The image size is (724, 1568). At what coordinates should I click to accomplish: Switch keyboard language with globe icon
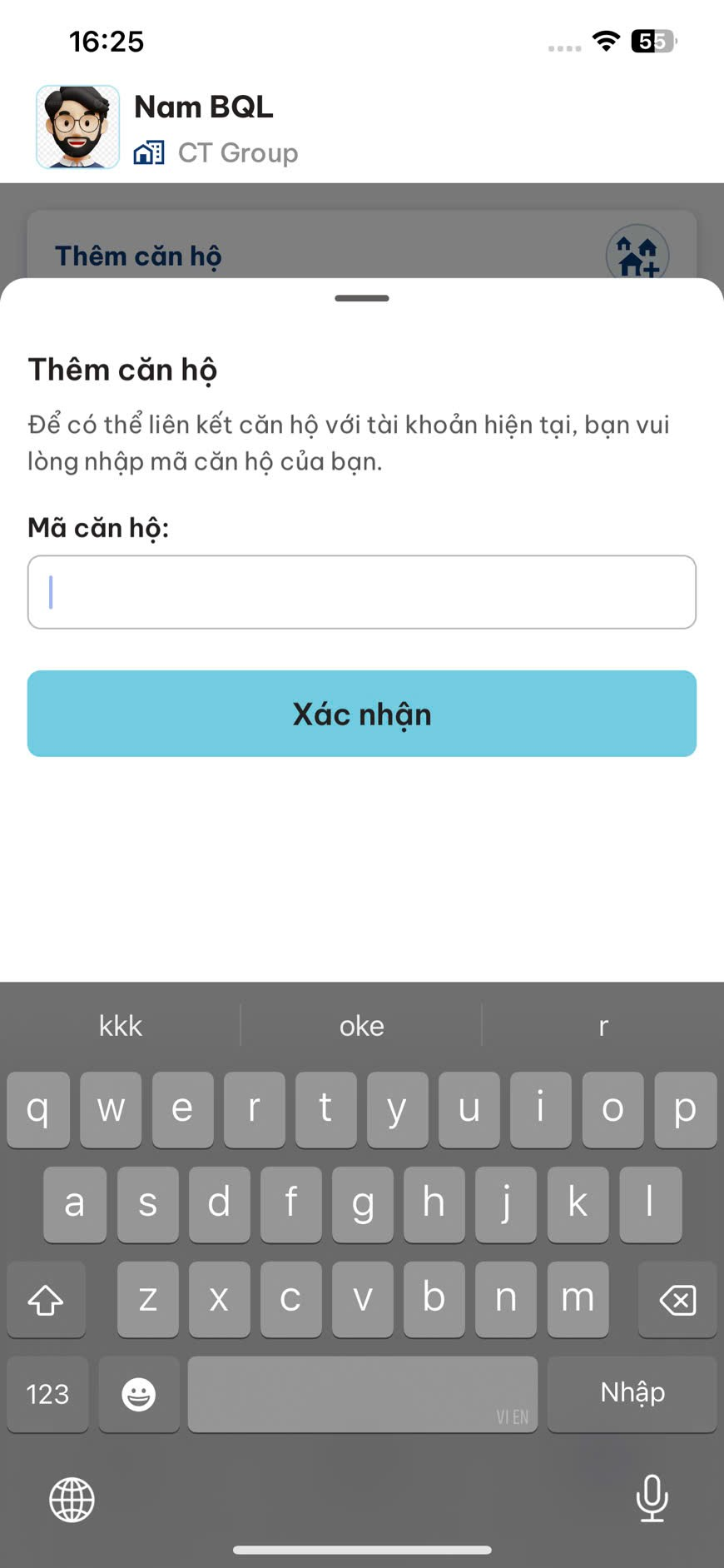click(72, 1500)
